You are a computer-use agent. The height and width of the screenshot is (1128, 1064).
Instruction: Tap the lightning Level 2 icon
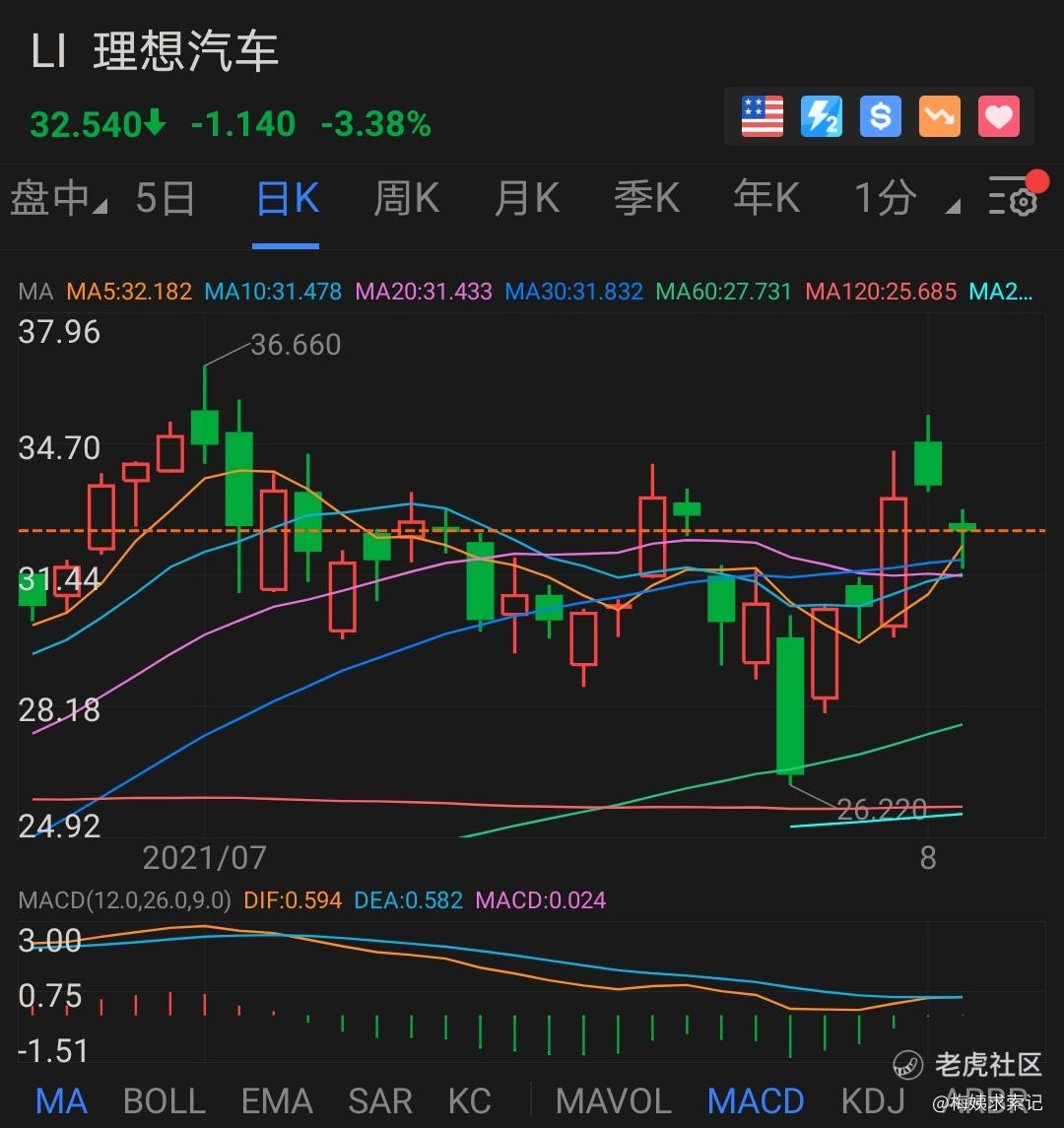(x=821, y=117)
